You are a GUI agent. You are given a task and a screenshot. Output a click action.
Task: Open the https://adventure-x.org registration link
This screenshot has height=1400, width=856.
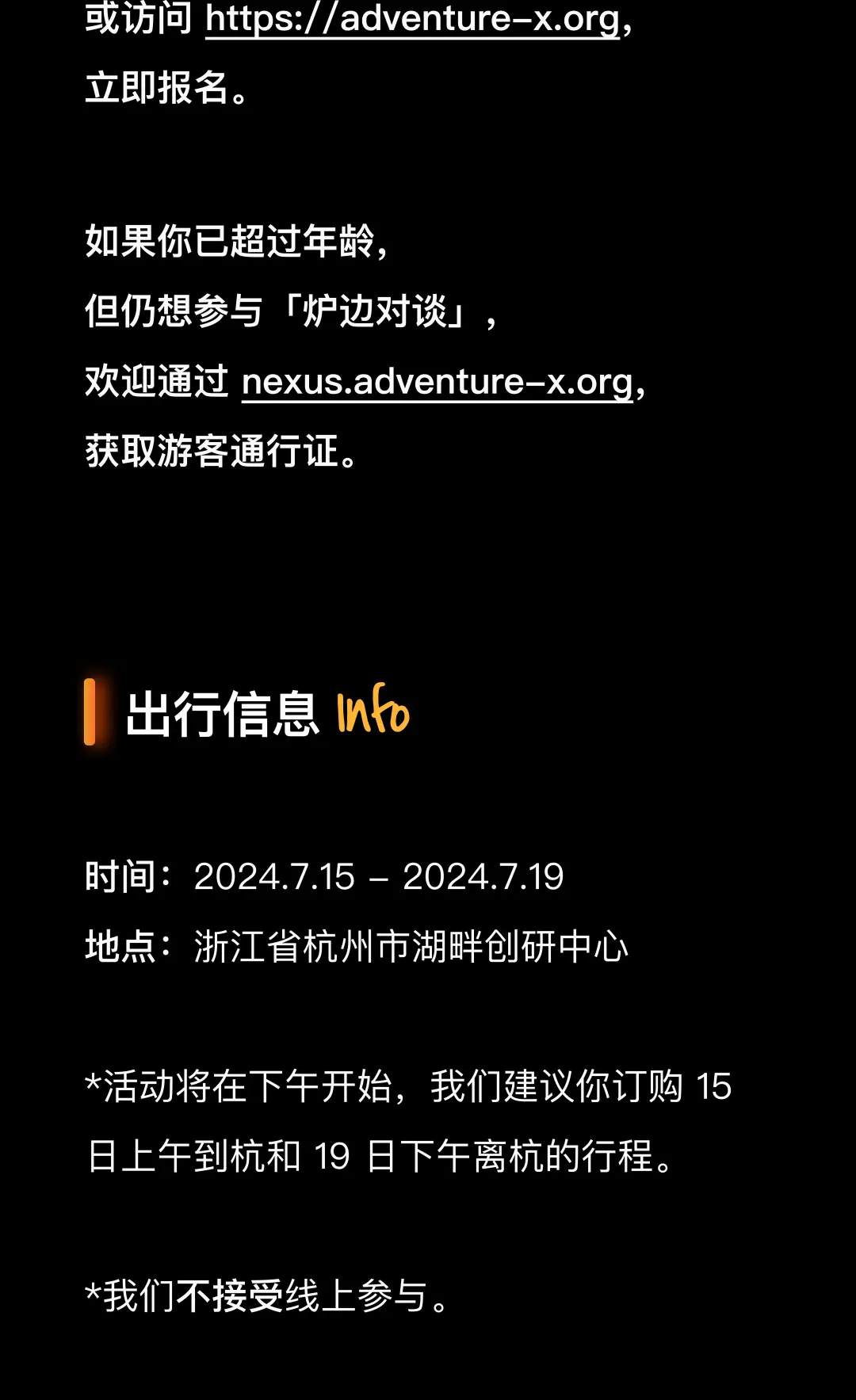(412, 18)
